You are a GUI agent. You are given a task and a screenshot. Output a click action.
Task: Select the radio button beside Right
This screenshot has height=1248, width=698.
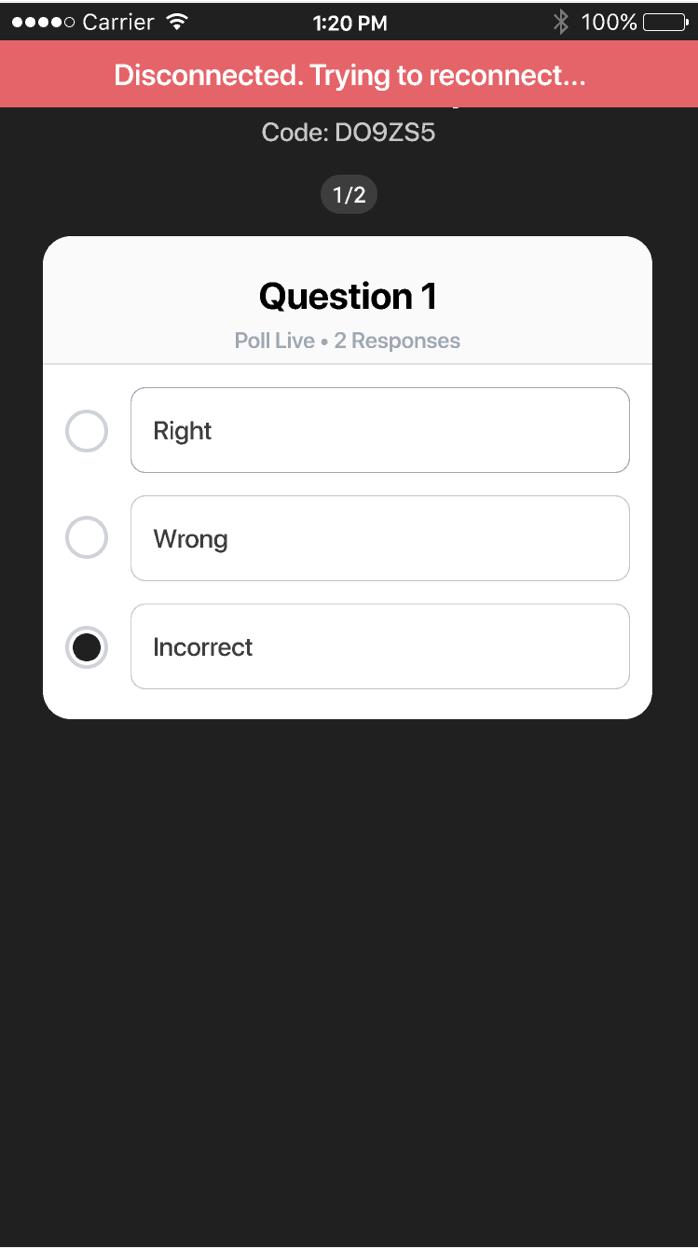coord(86,431)
